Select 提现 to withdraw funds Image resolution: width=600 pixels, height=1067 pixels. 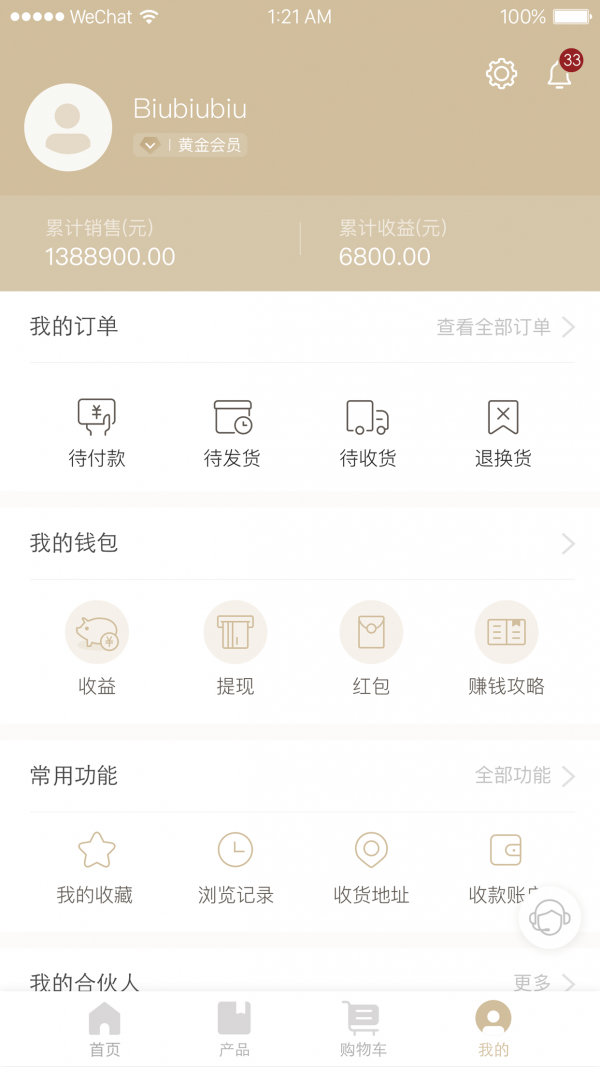[x=235, y=648]
